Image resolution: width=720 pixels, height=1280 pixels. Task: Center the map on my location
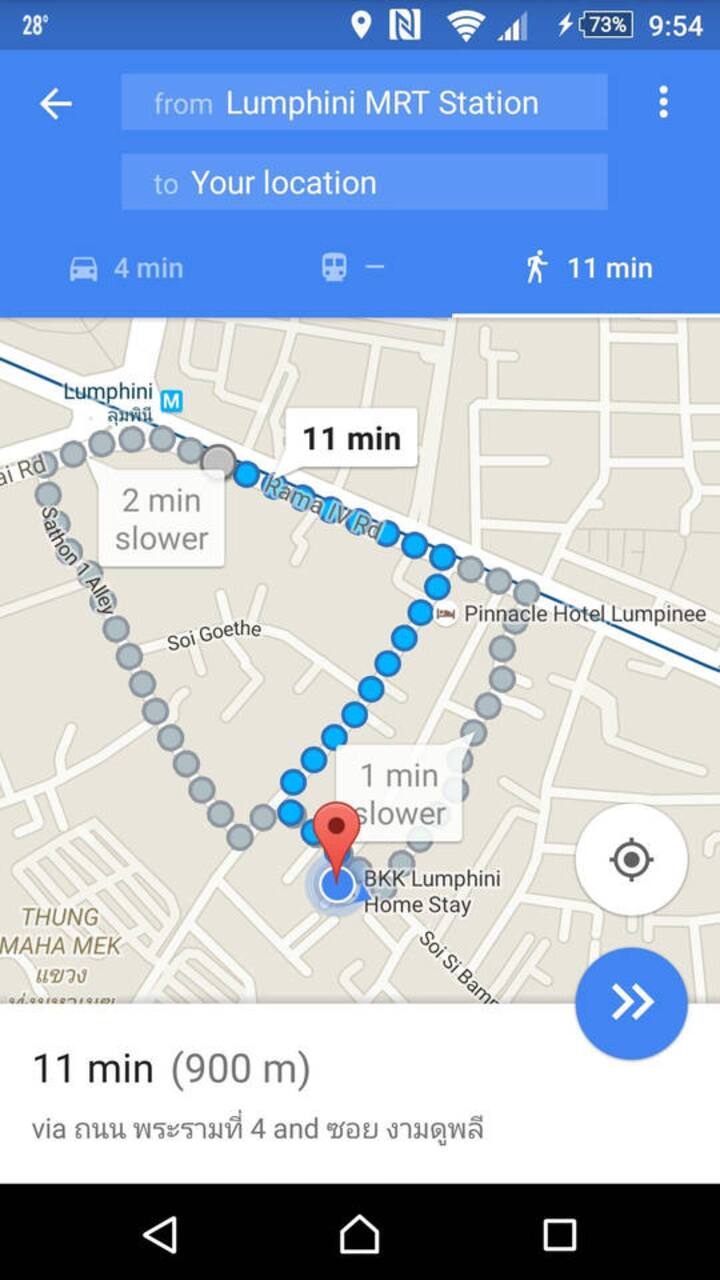631,859
